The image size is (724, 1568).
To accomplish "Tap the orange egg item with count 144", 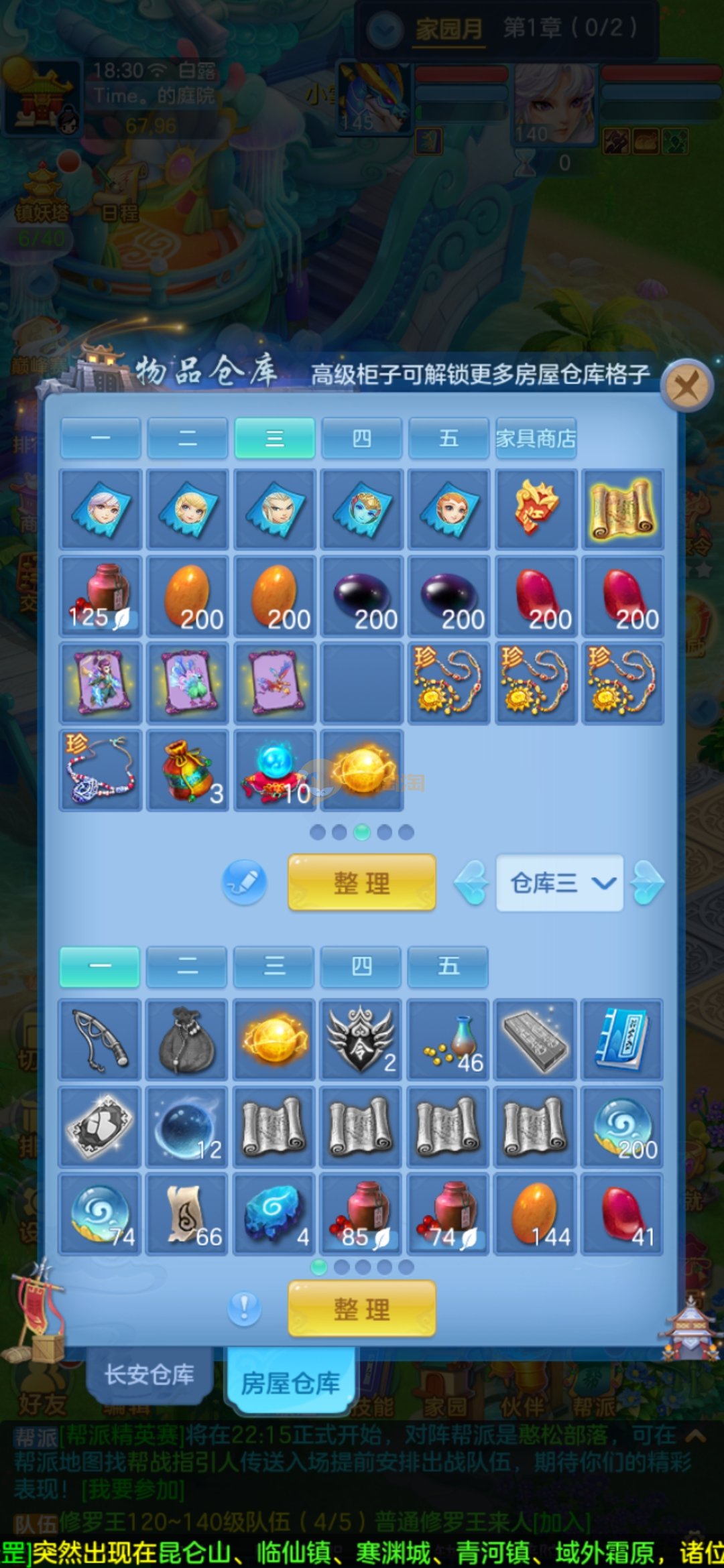I will pos(535,1214).
